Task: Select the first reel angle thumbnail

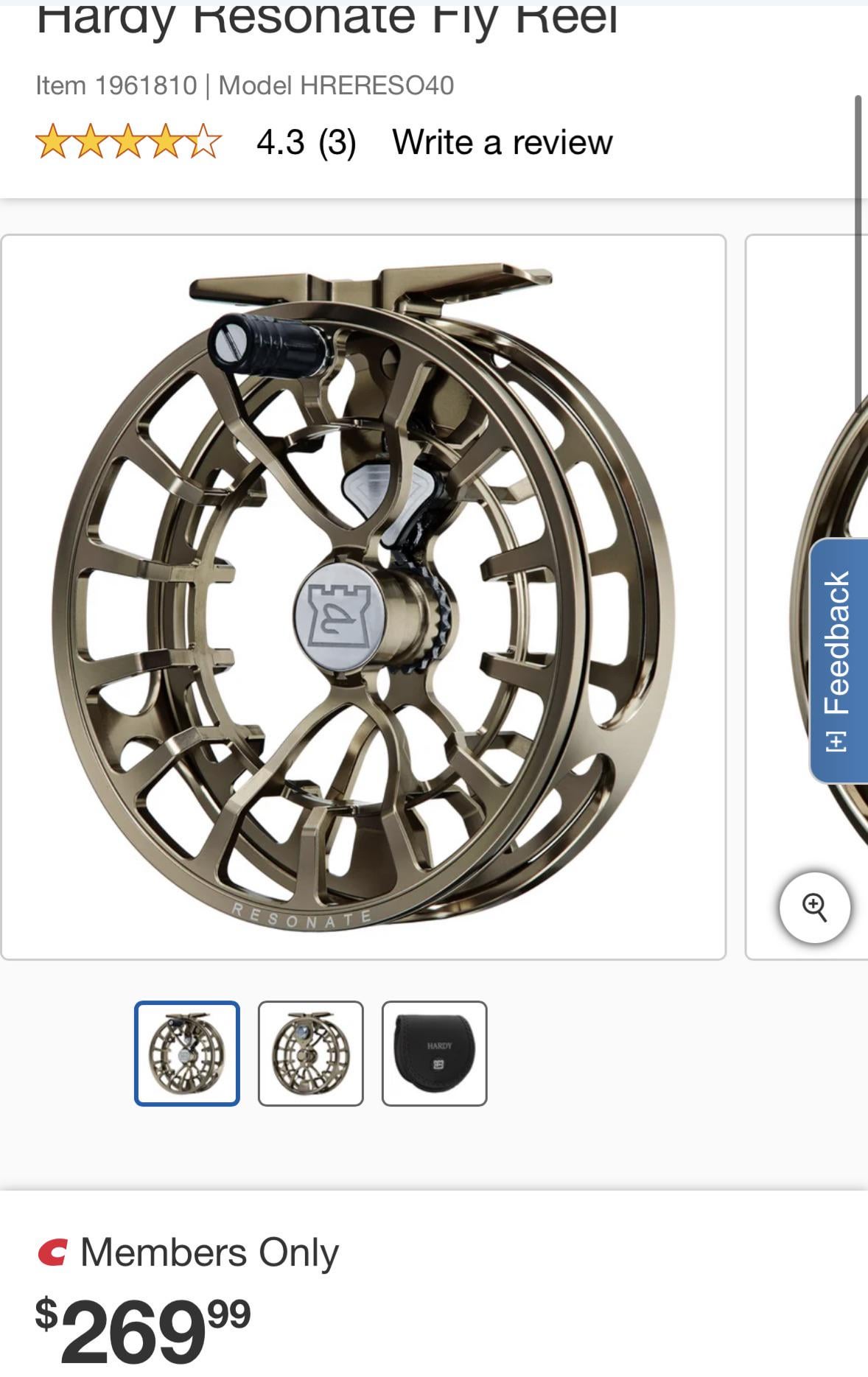Action: [187, 1053]
